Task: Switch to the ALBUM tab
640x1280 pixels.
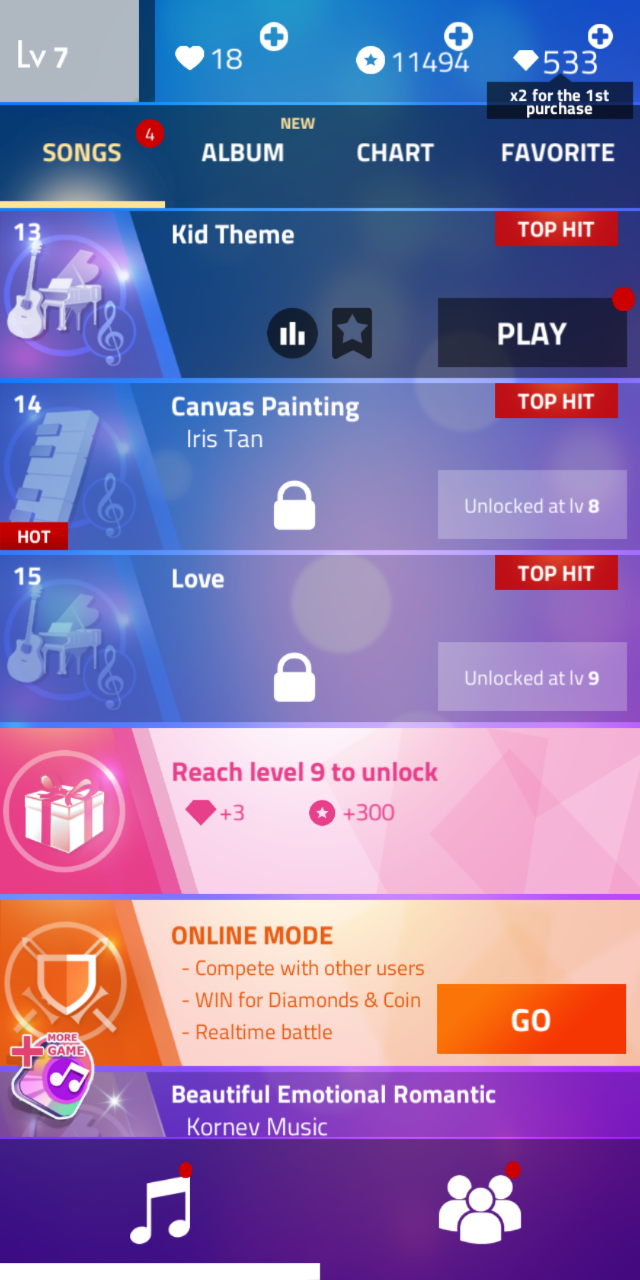Action: click(242, 153)
